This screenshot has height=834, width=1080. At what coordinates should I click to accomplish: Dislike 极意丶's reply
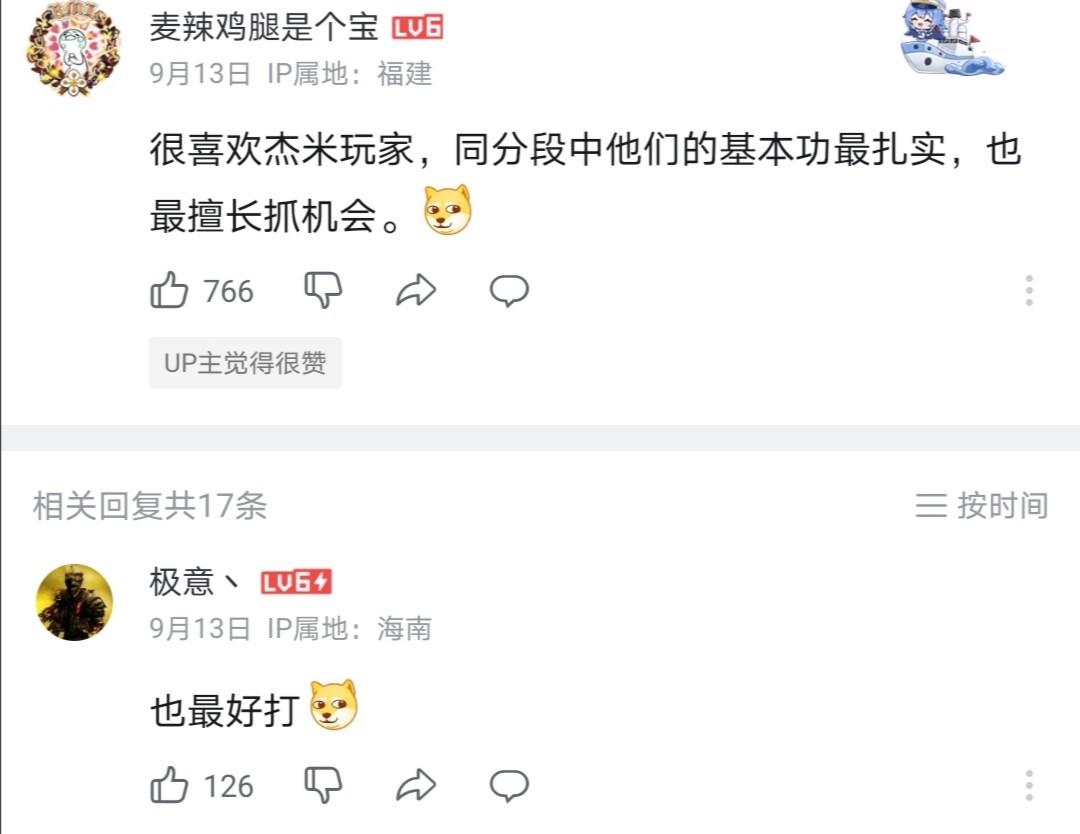(x=323, y=785)
